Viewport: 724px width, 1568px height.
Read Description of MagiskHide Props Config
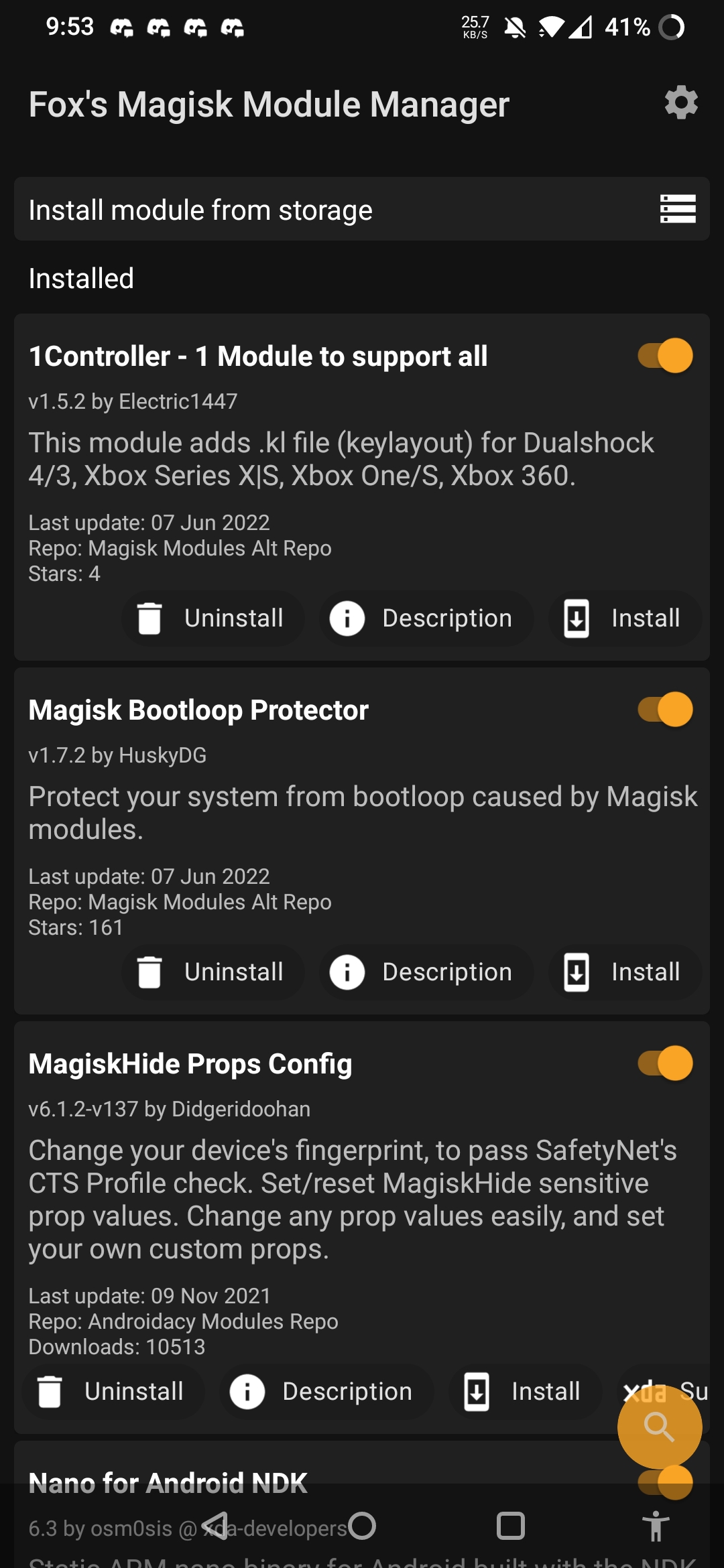(x=326, y=1391)
